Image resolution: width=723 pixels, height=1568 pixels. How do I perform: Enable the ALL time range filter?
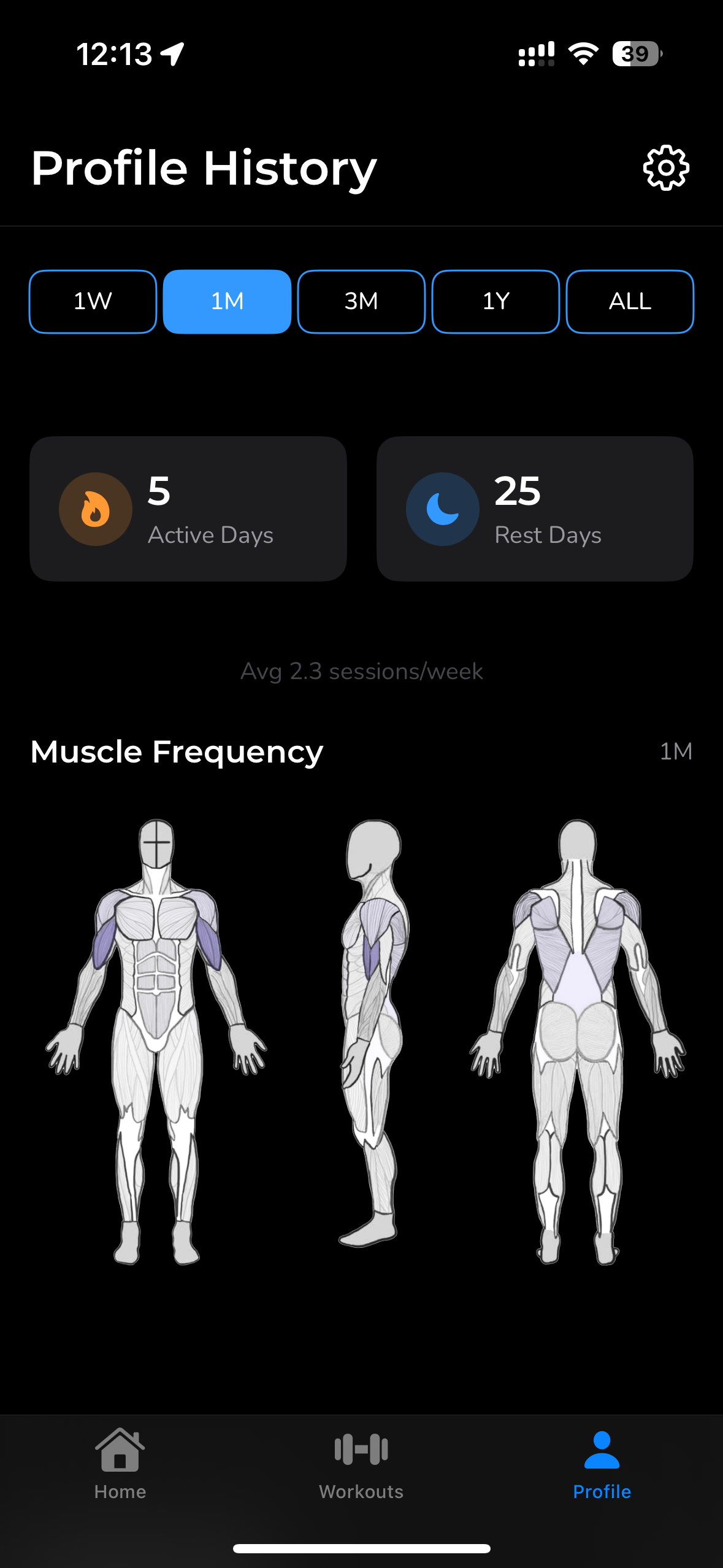click(x=630, y=301)
